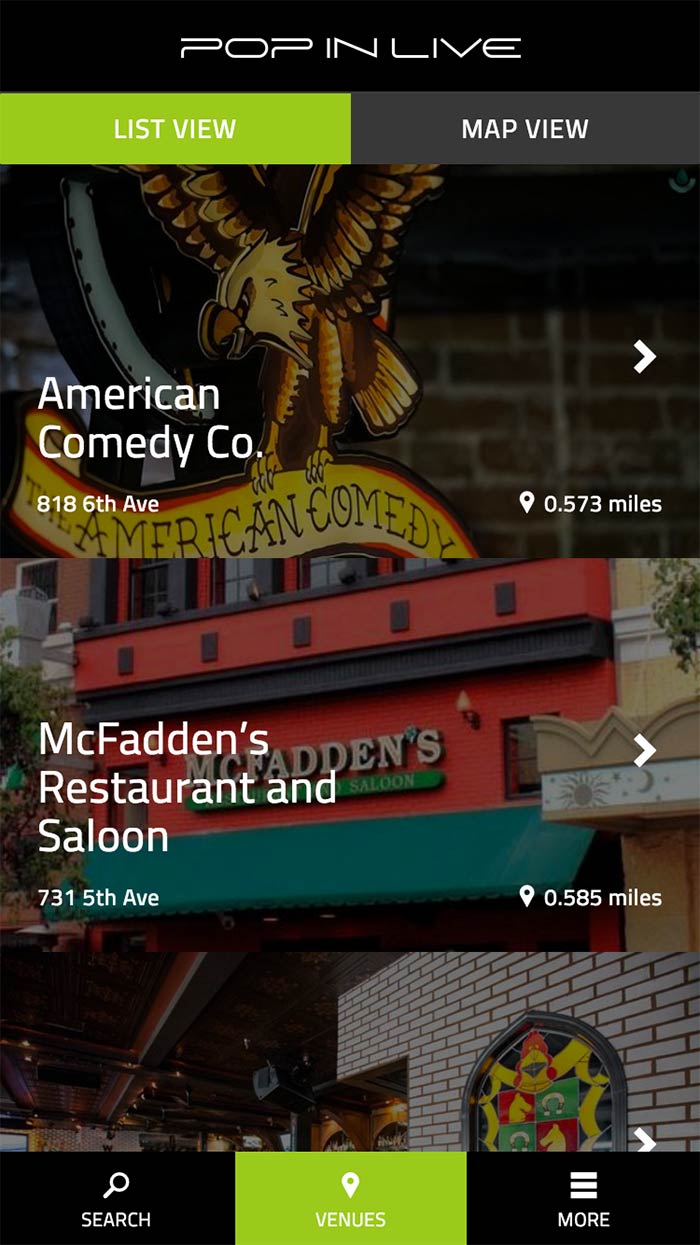Open the American Comedy Co. venue card
This screenshot has height=1245, width=700.
click(x=350, y=362)
